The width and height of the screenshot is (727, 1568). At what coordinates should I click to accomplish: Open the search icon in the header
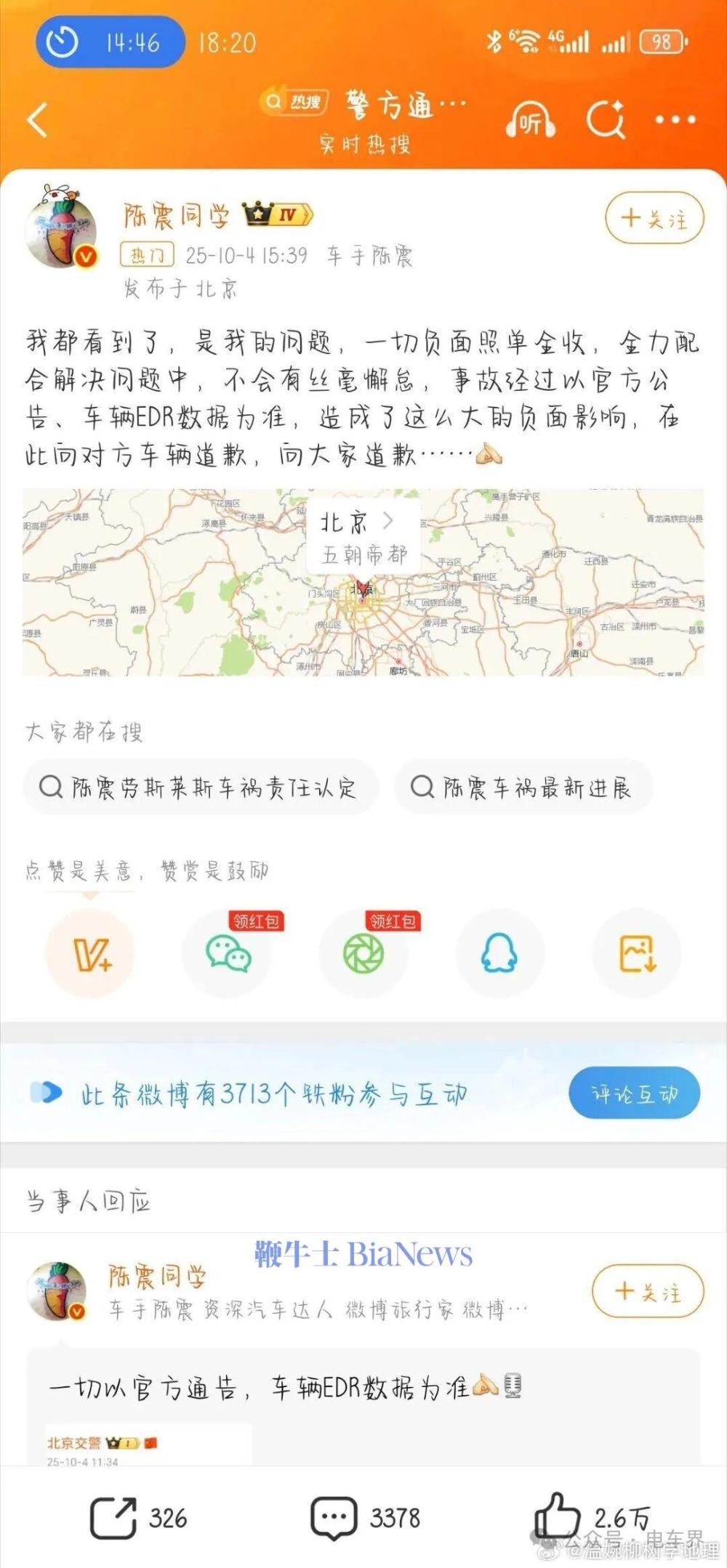pos(606,120)
